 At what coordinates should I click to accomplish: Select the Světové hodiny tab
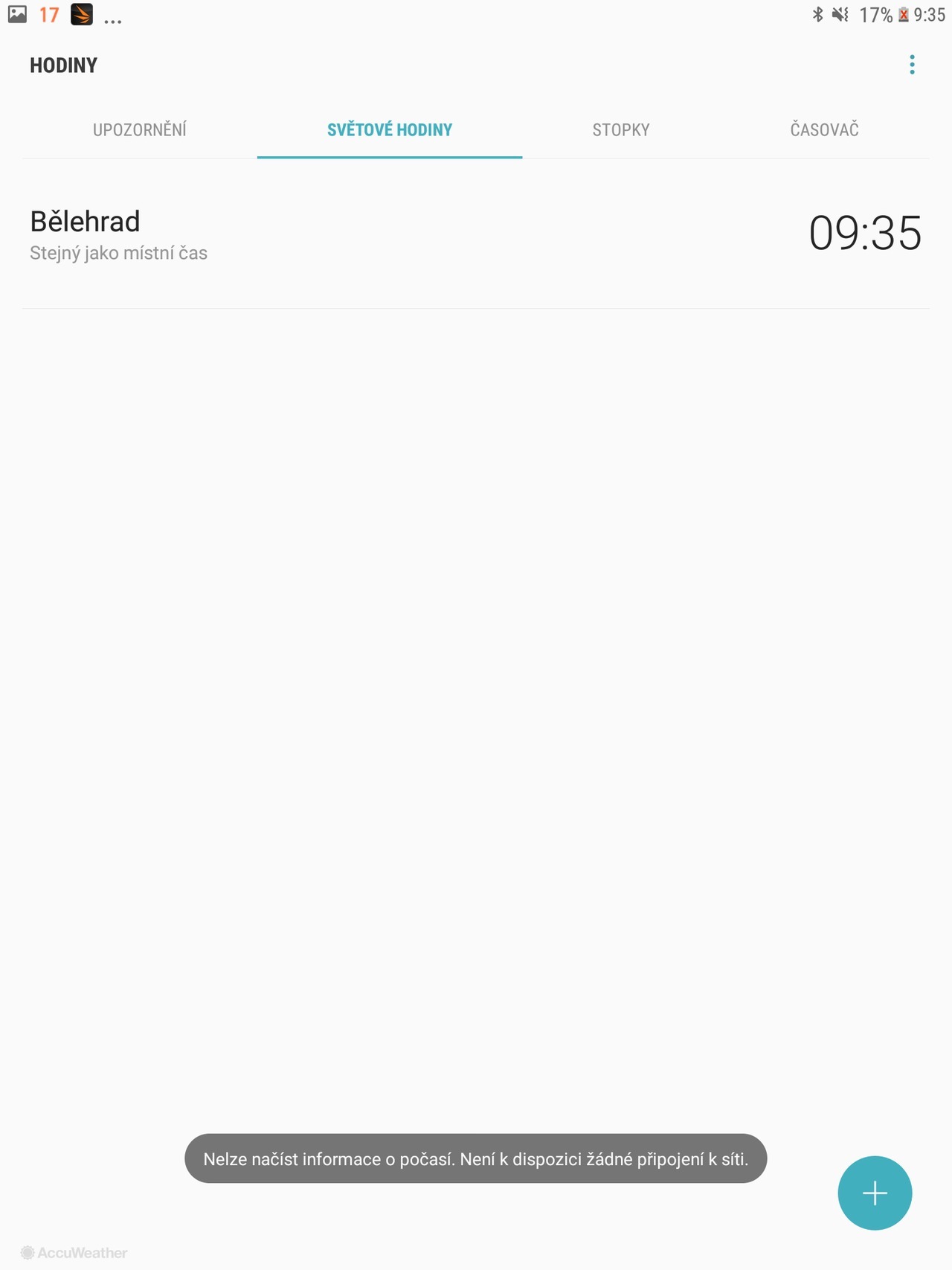tap(390, 129)
